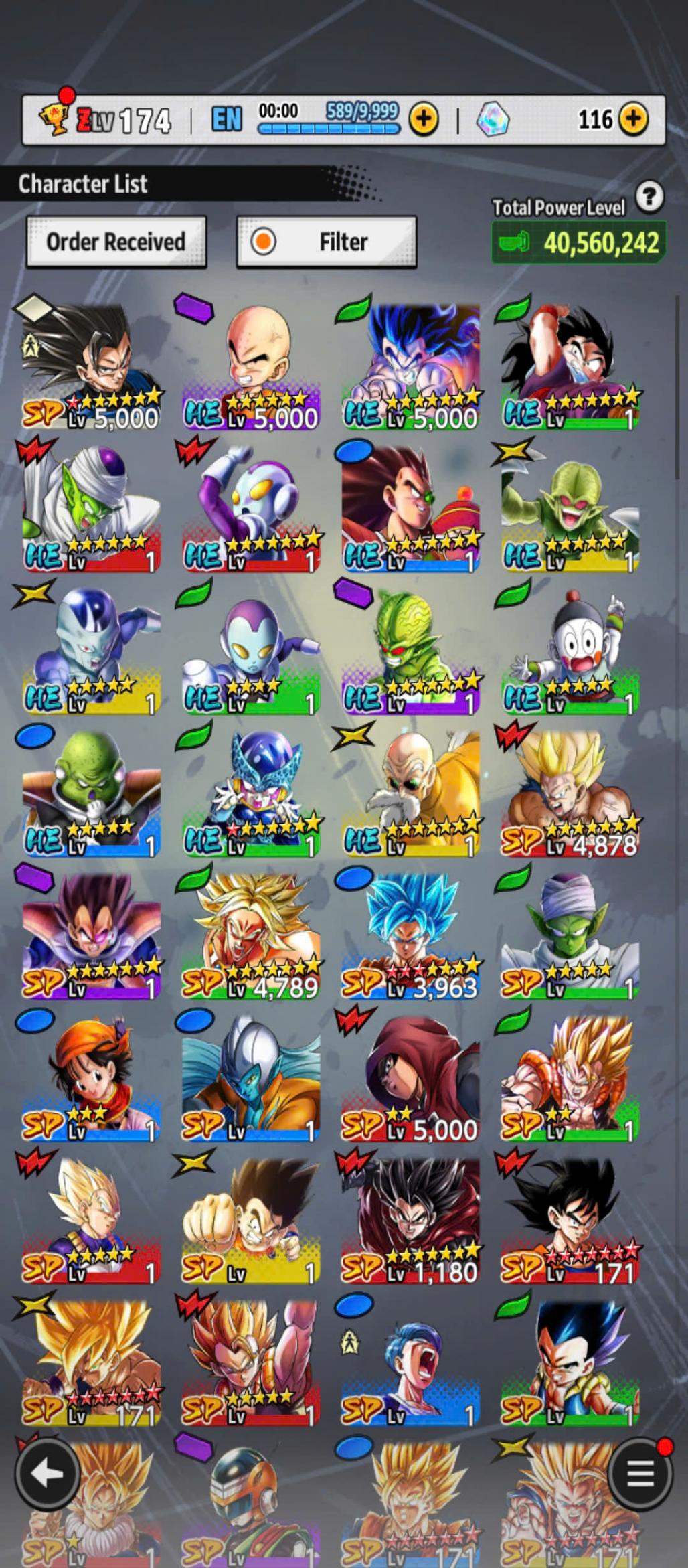Viewport: 688px width, 1568px height.
Task: Open the Master Roshi HE character
Action: [x=411, y=793]
